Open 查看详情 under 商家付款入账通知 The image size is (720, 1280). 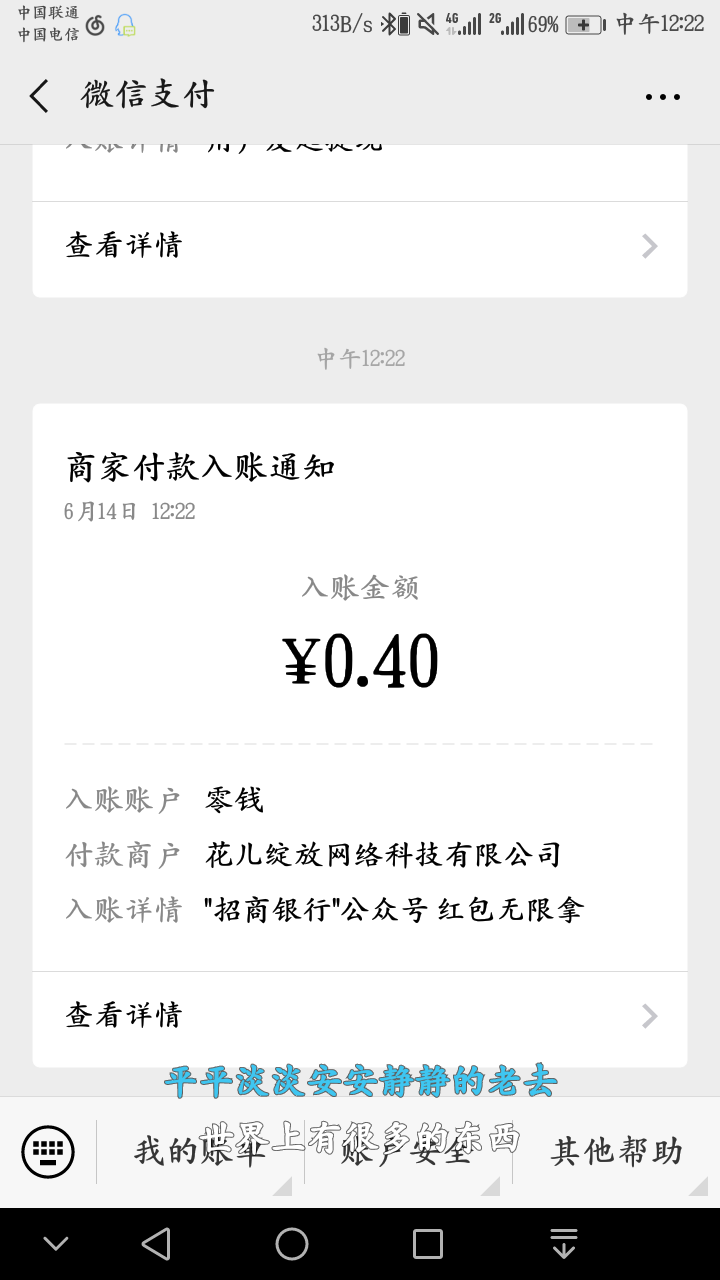coord(360,1016)
